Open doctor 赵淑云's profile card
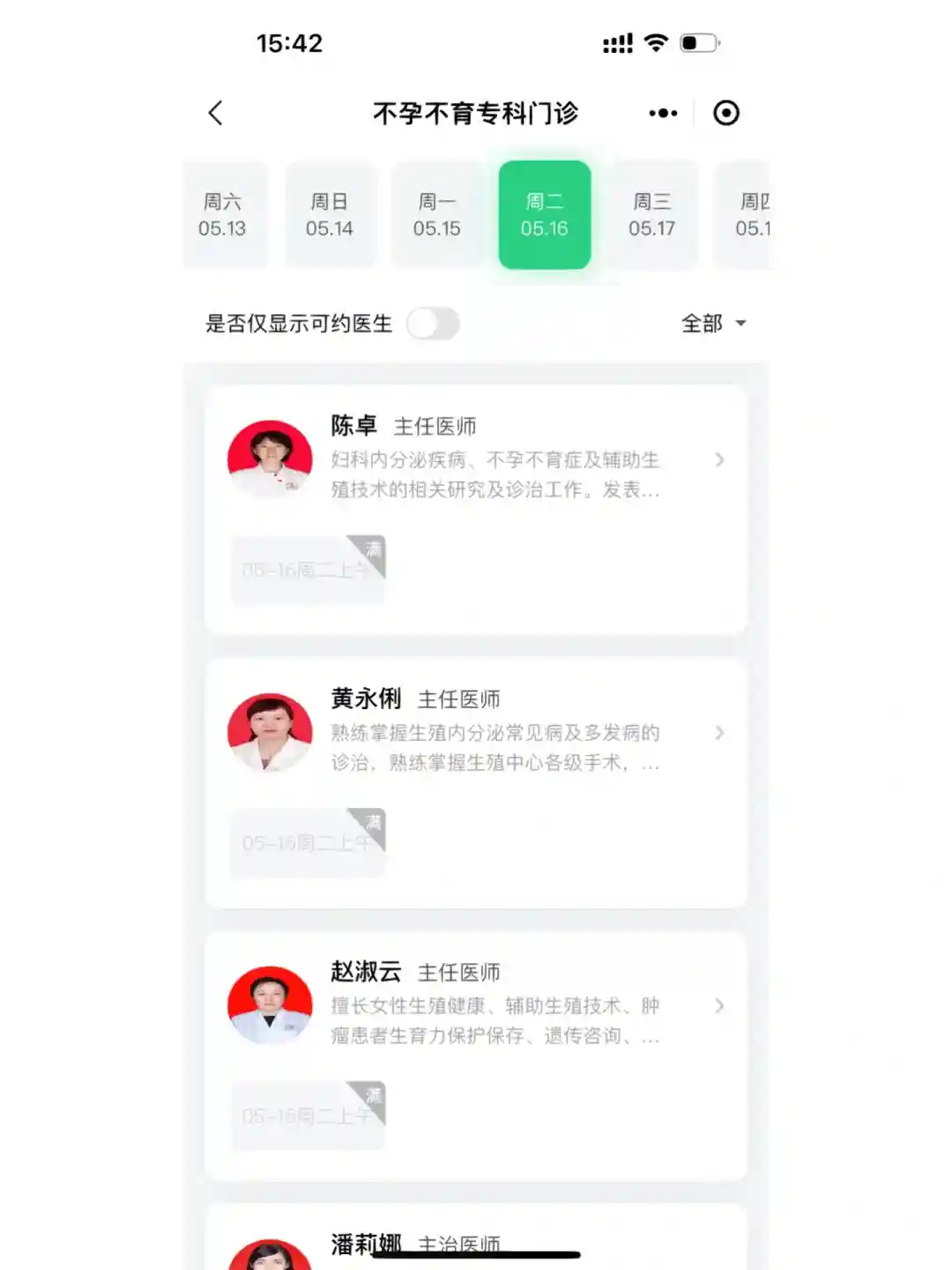This screenshot has height=1270, width=952. click(494, 1006)
